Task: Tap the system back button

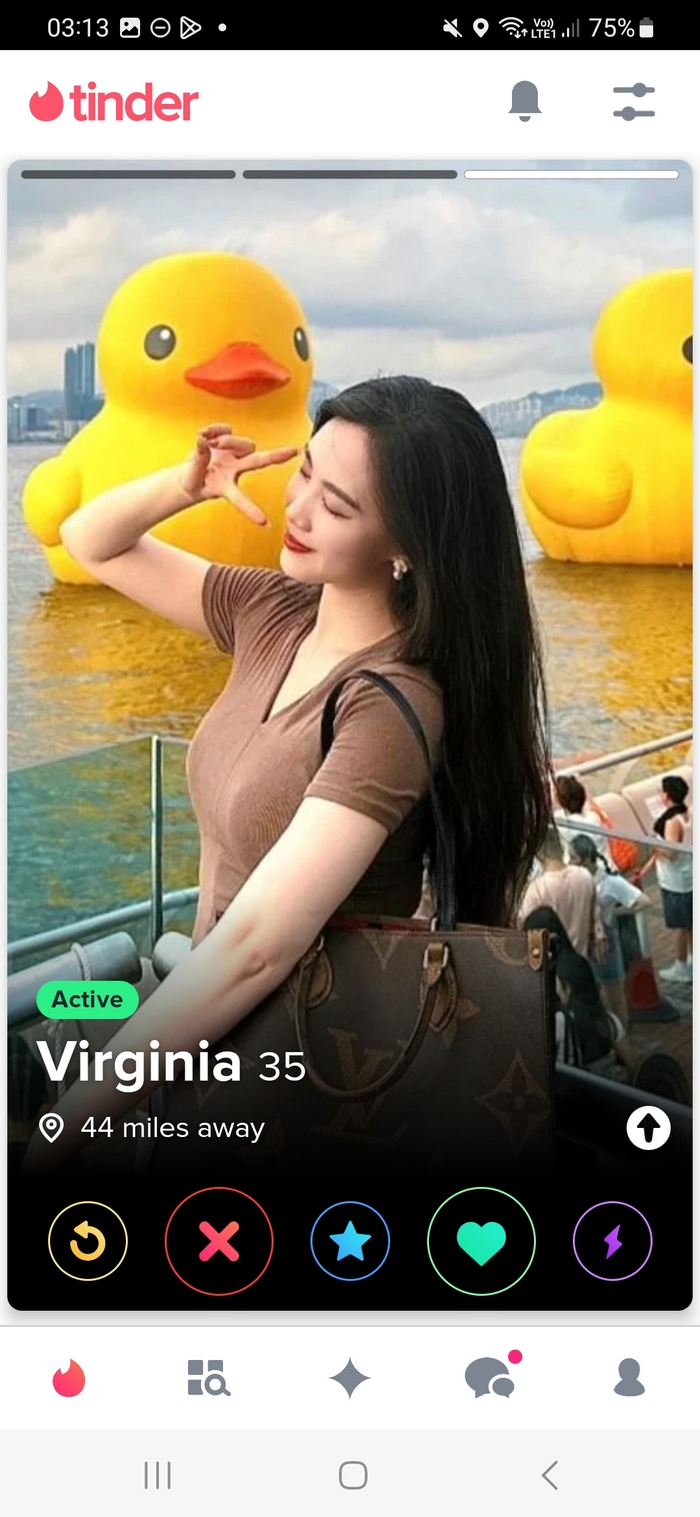Action: [x=549, y=1475]
